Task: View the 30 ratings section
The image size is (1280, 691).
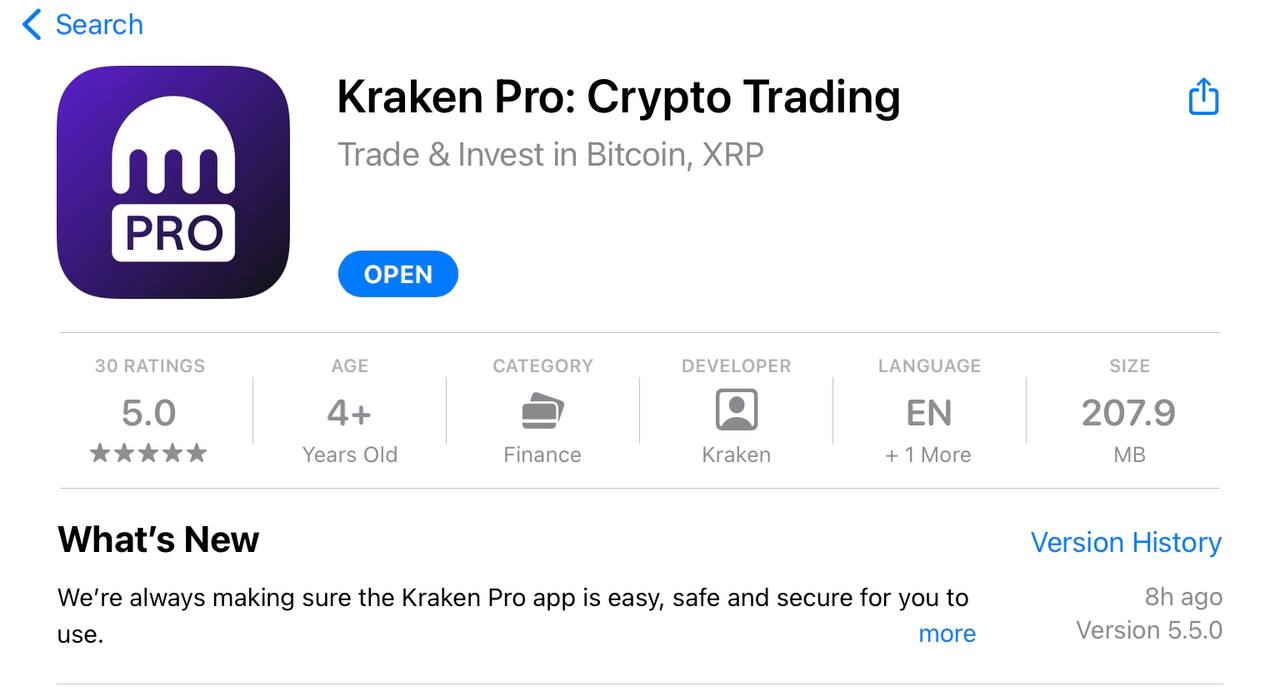Action: [x=149, y=412]
